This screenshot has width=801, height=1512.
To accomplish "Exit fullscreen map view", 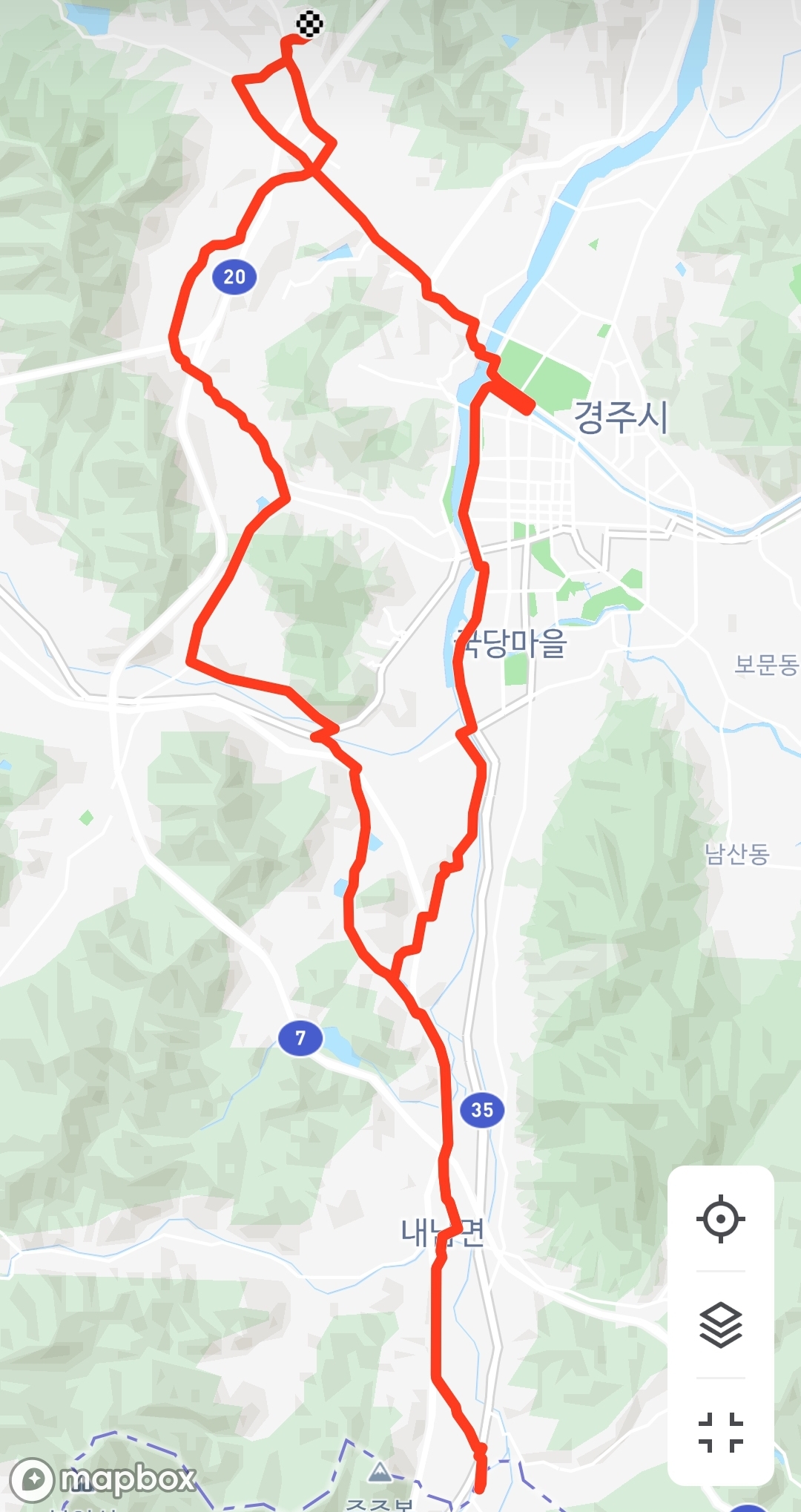I will [720, 1432].
